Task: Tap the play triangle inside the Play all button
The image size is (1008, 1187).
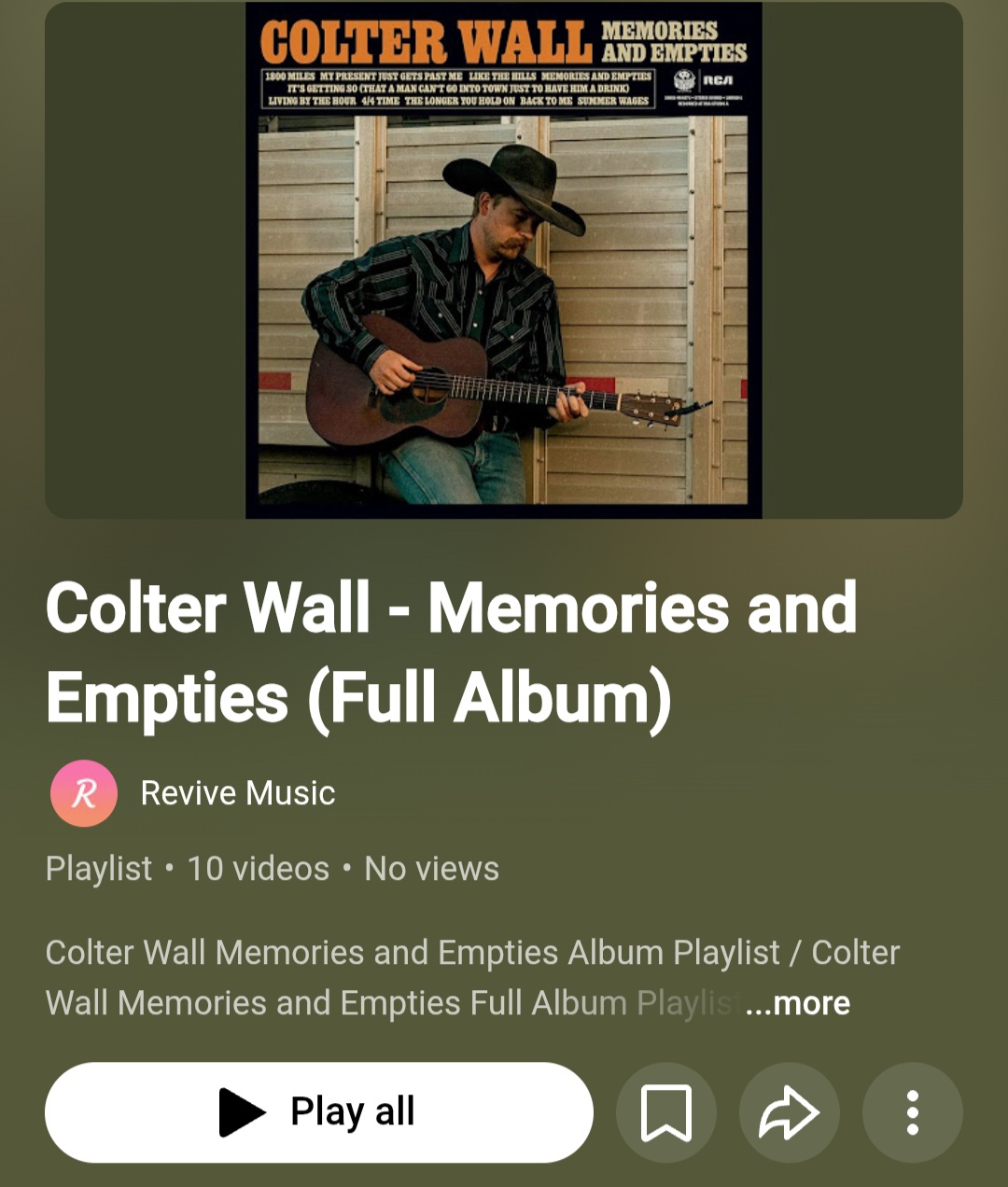Action: (245, 1110)
